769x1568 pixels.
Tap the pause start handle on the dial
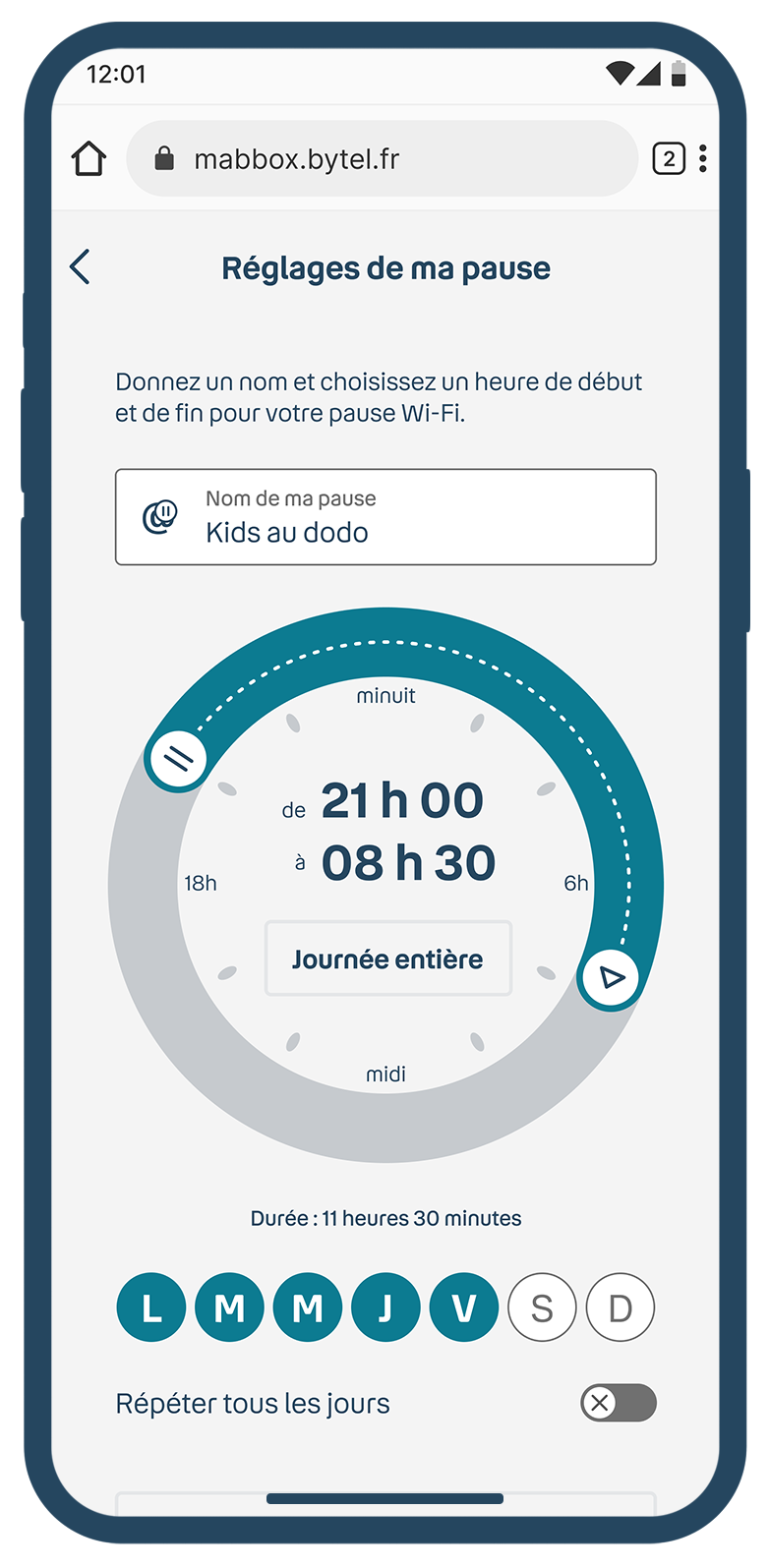[177, 758]
